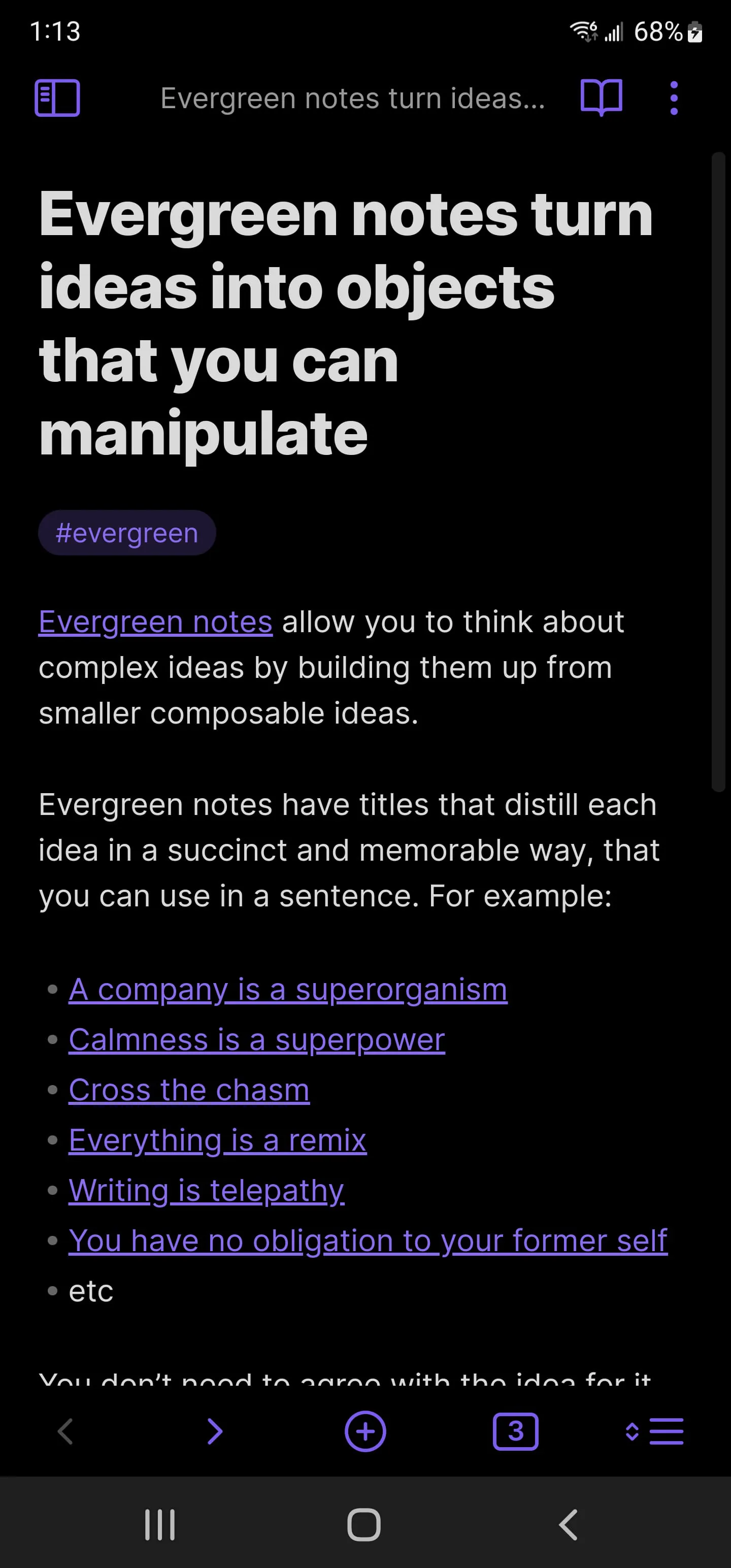Screen dimensions: 731x1568
Task: Open the Evergreen notes link
Action: pyautogui.click(x=155, y=622)
